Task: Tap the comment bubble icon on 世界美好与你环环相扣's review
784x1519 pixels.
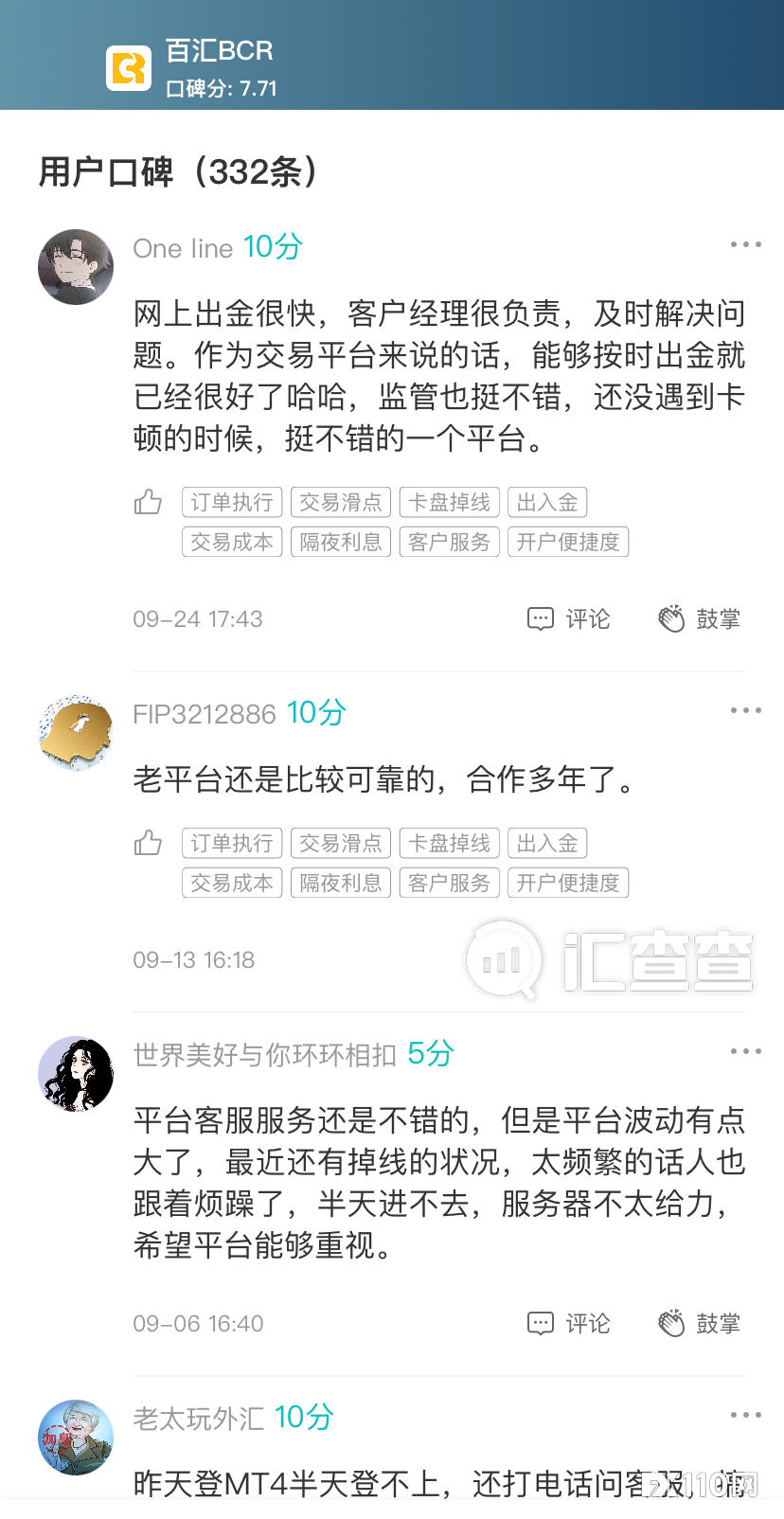Action: coord(539,1323)
